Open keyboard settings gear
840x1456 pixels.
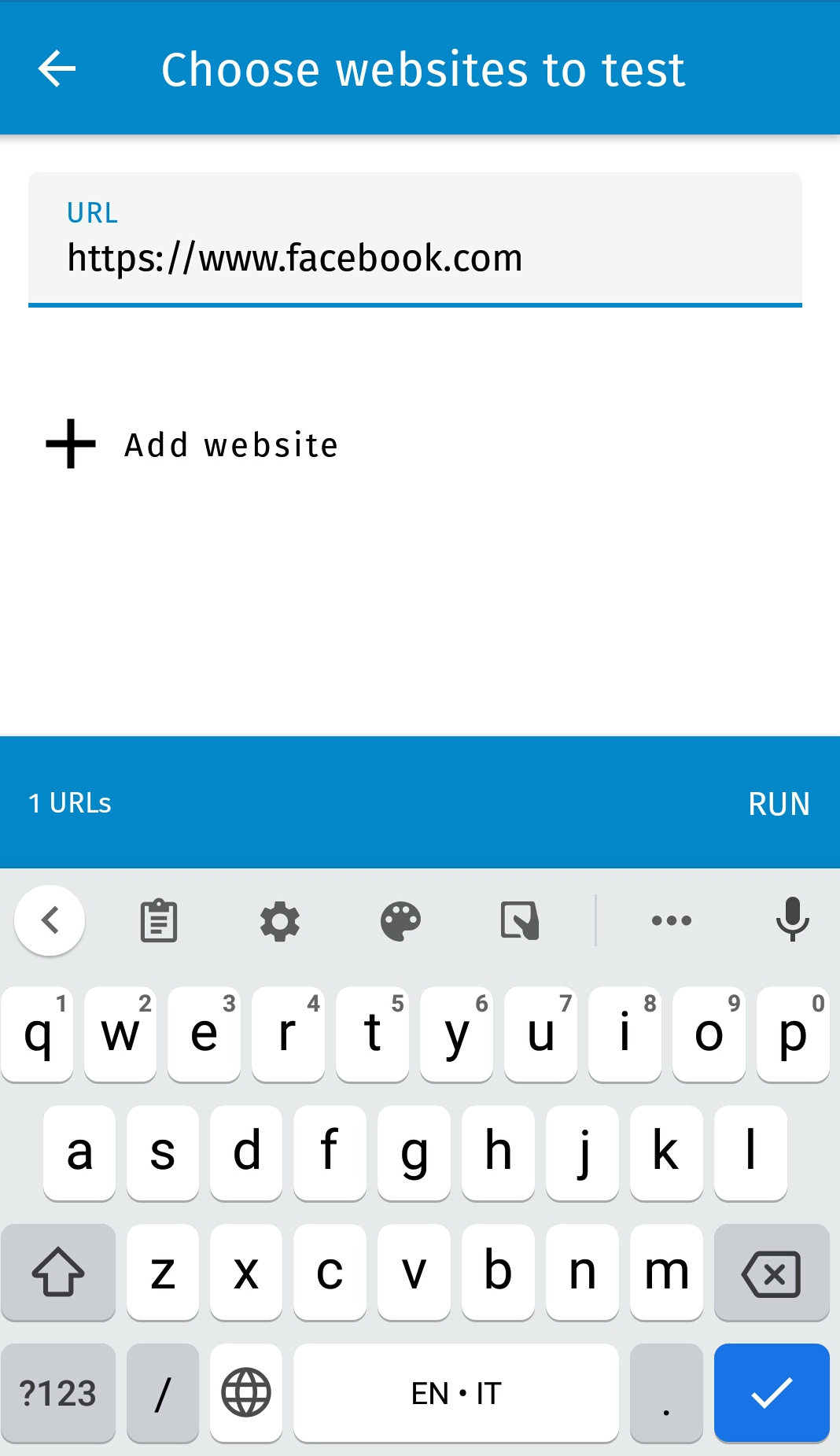click(280, 920)
